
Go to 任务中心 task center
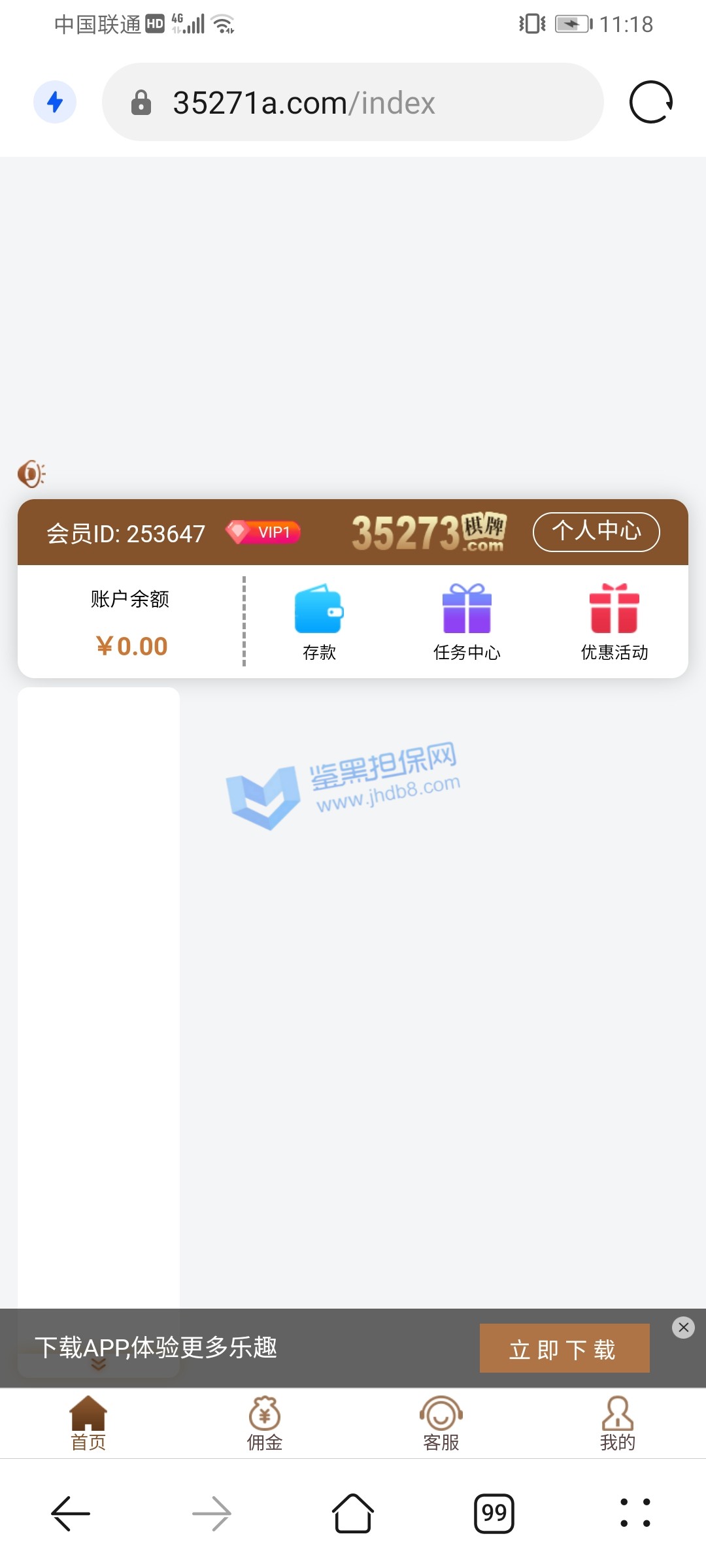pos(467,621)
